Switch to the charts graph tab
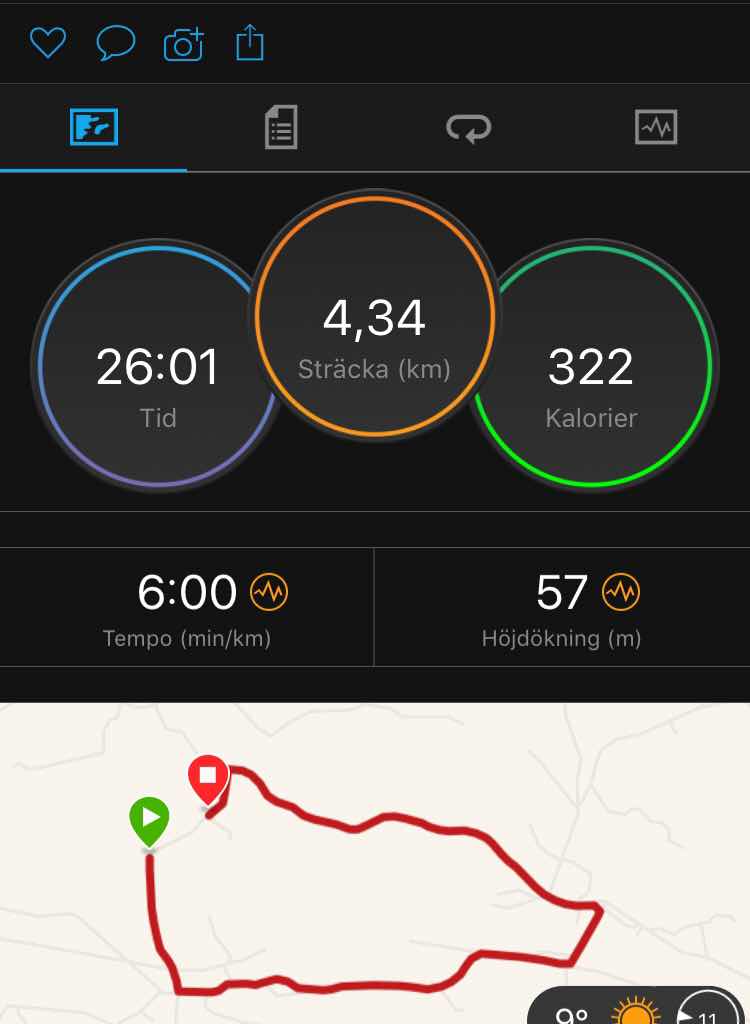Viewport: 750px width, 1024px height. (x=656, y=128)
